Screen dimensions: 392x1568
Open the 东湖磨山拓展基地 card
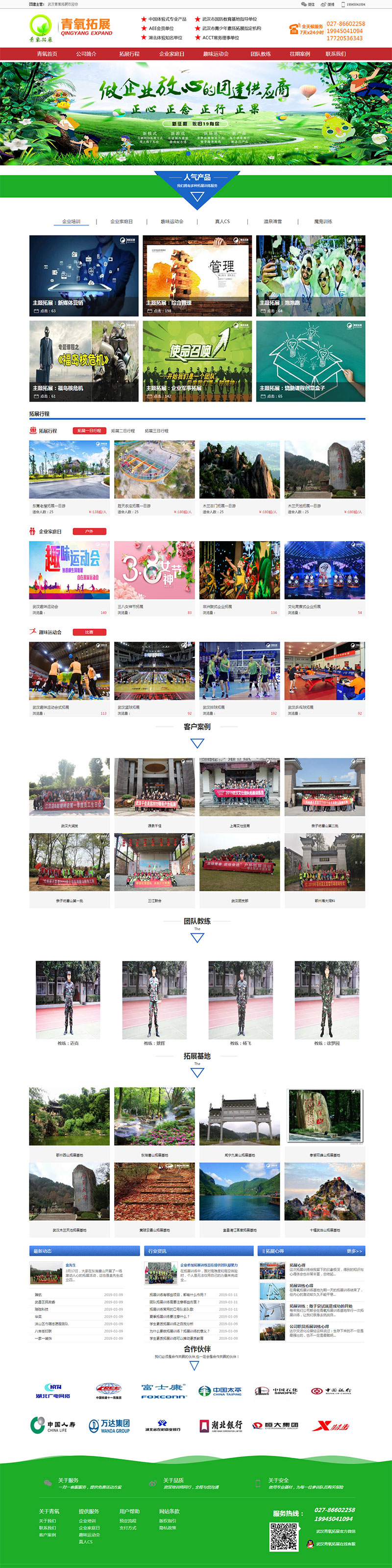(155, 1118)
